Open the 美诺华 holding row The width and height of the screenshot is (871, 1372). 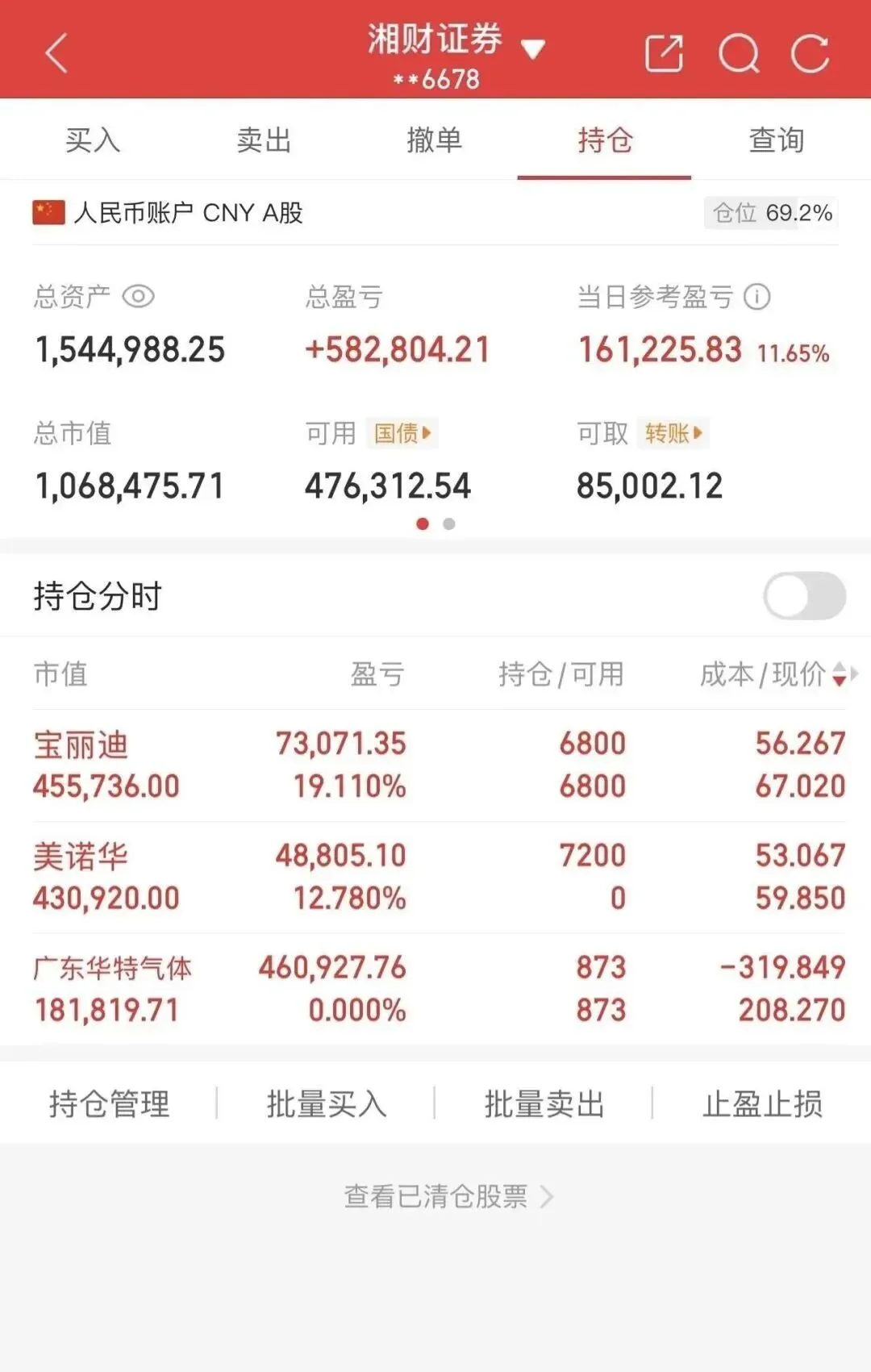[435, 877]
